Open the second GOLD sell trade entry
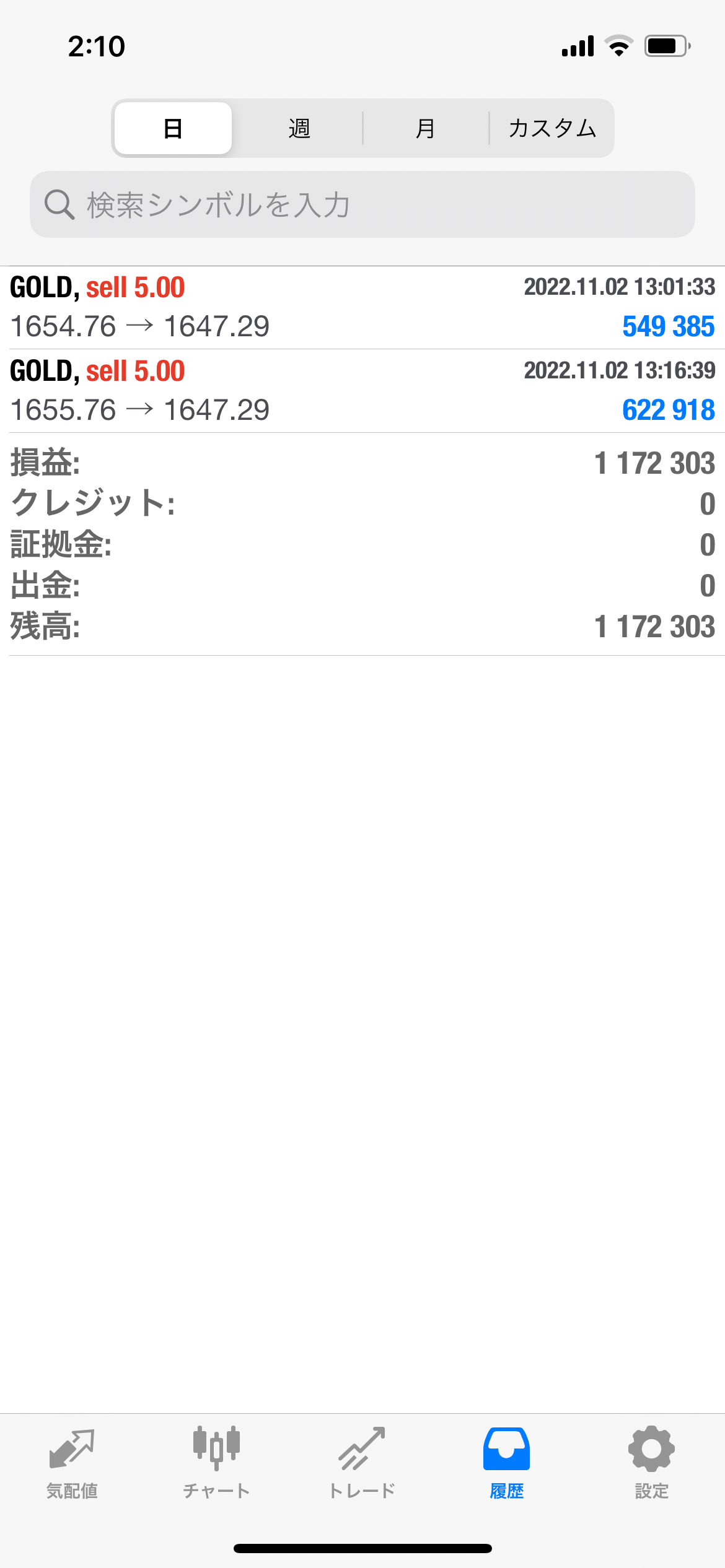Screen dimensions: 725x1568 [x=362, y=390]
